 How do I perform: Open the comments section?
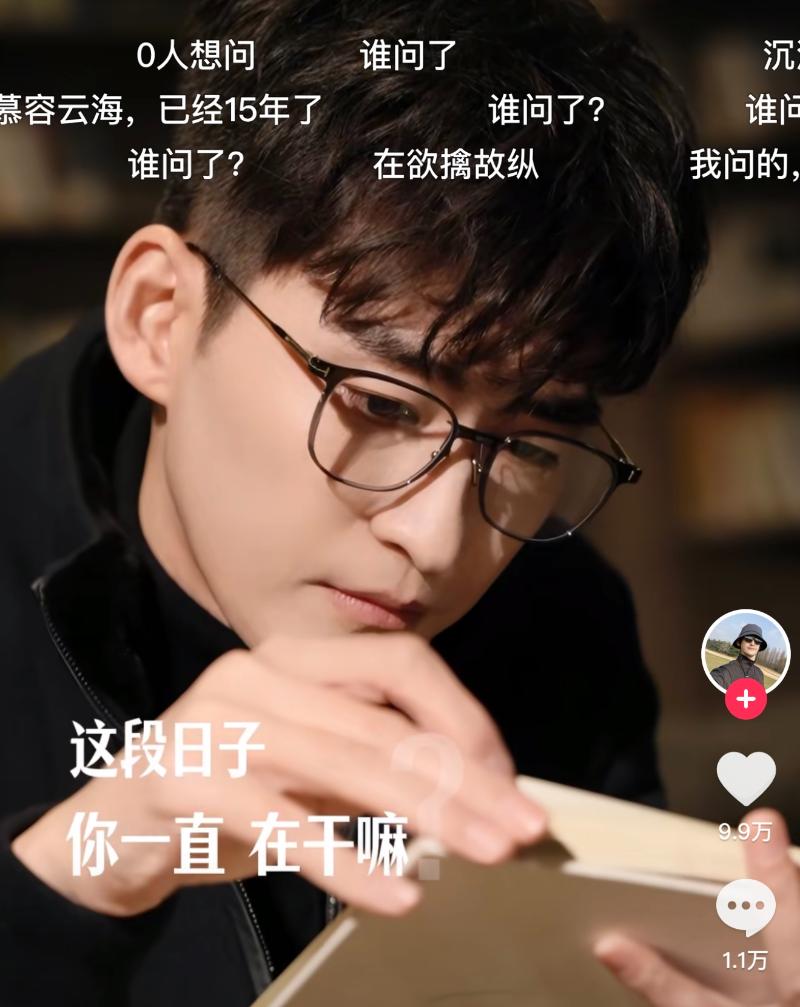point(746,908)
